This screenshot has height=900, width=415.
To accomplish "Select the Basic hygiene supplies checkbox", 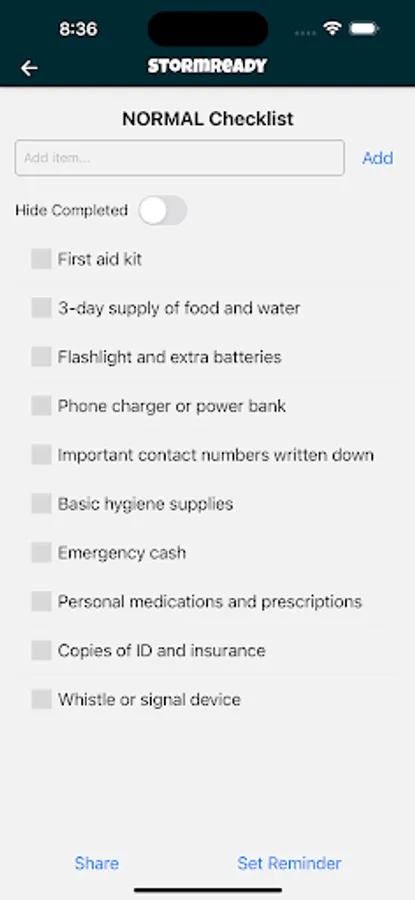I will tap(41, 504).
